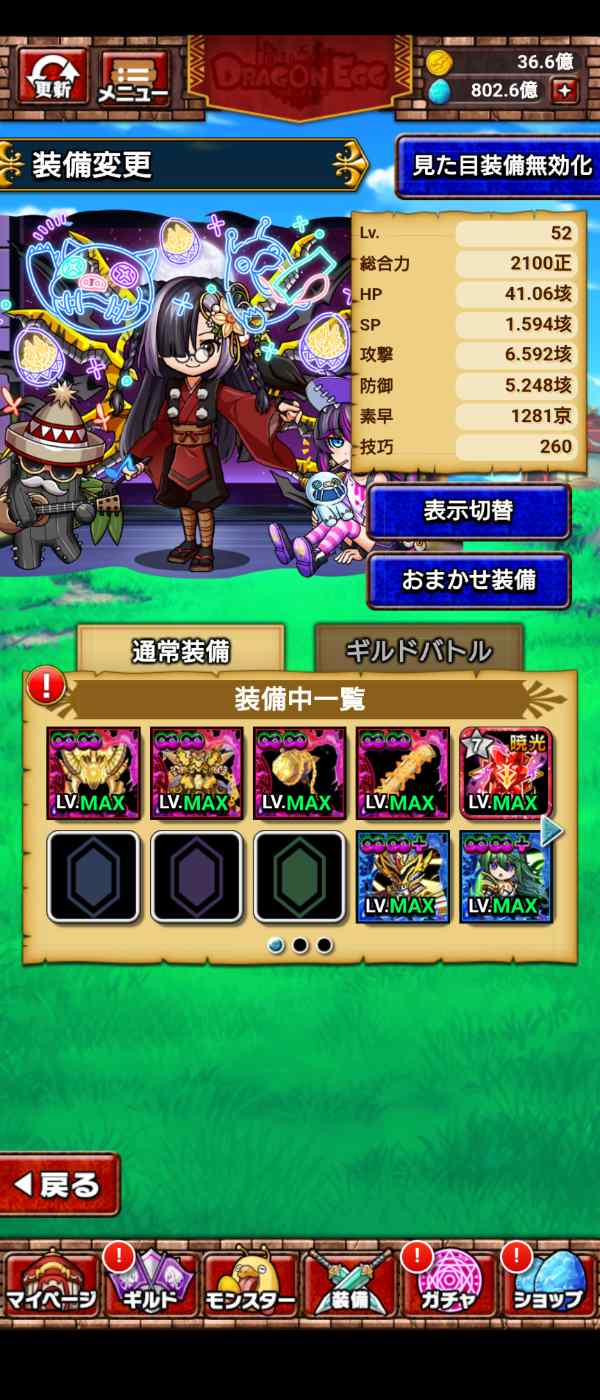Add more gems with the plus icon

[565, 91]
